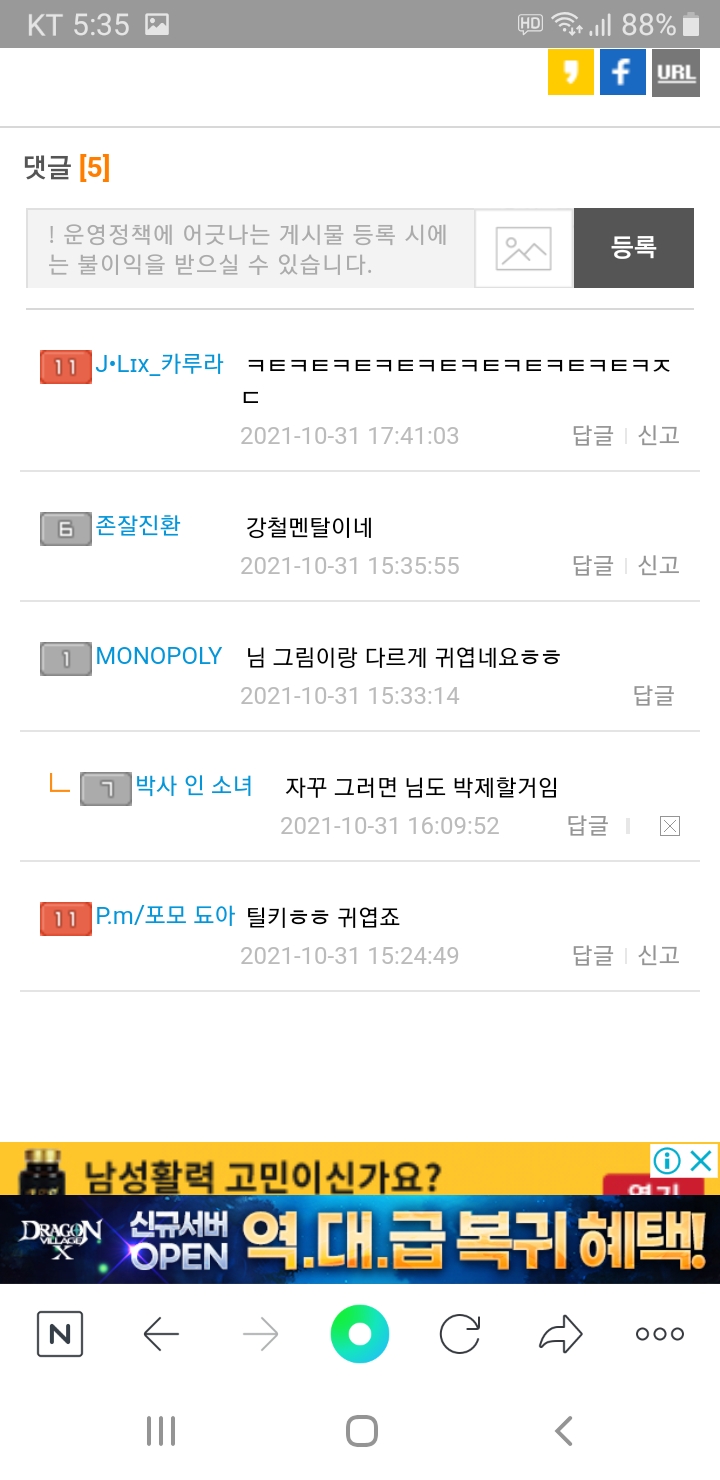The height and width of the screenshot is (1480, 720).
Task: Report 존잘진환's comment
Action: tap(659, 565)
